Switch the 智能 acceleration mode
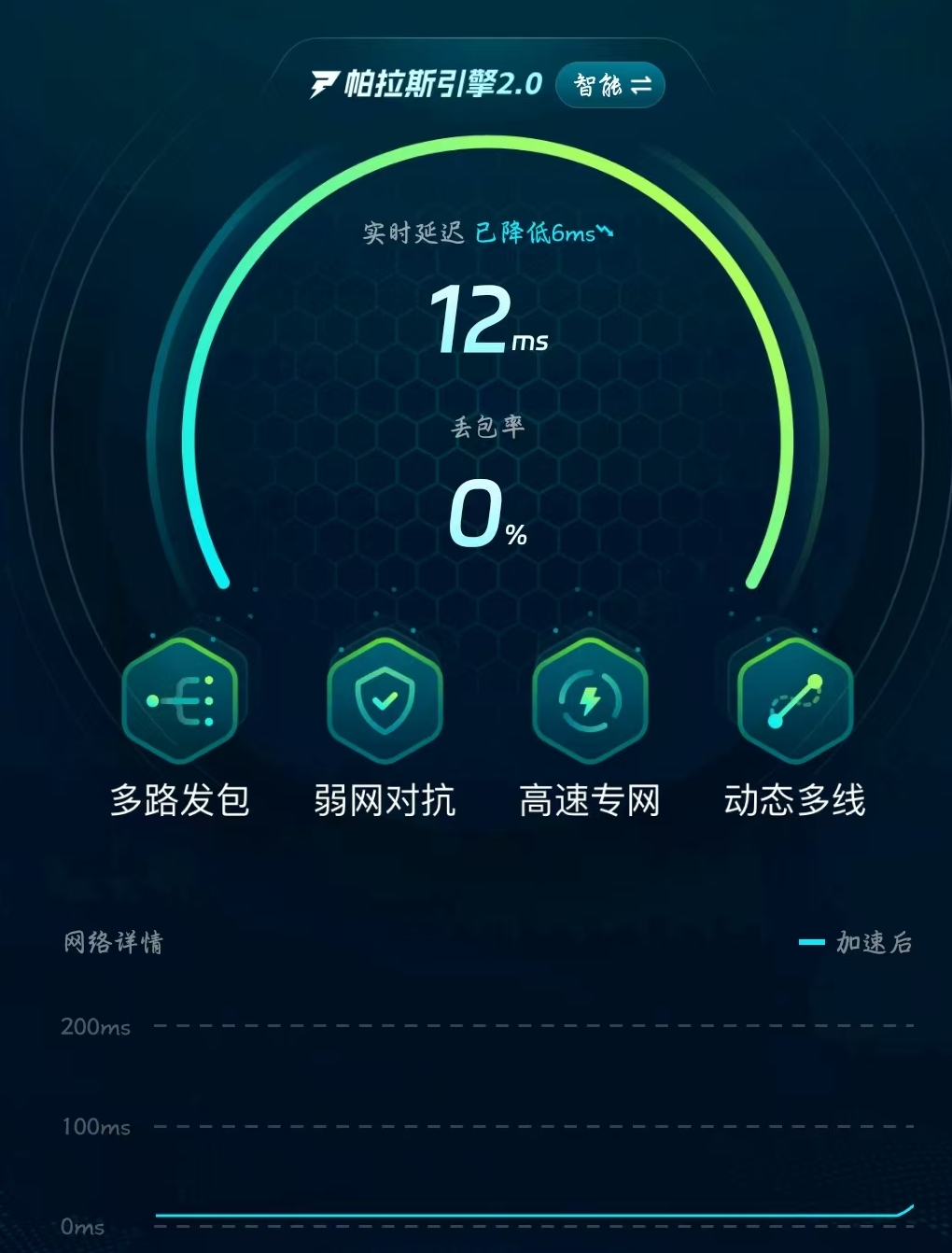The image size is (952, 1253). [610, 86]
